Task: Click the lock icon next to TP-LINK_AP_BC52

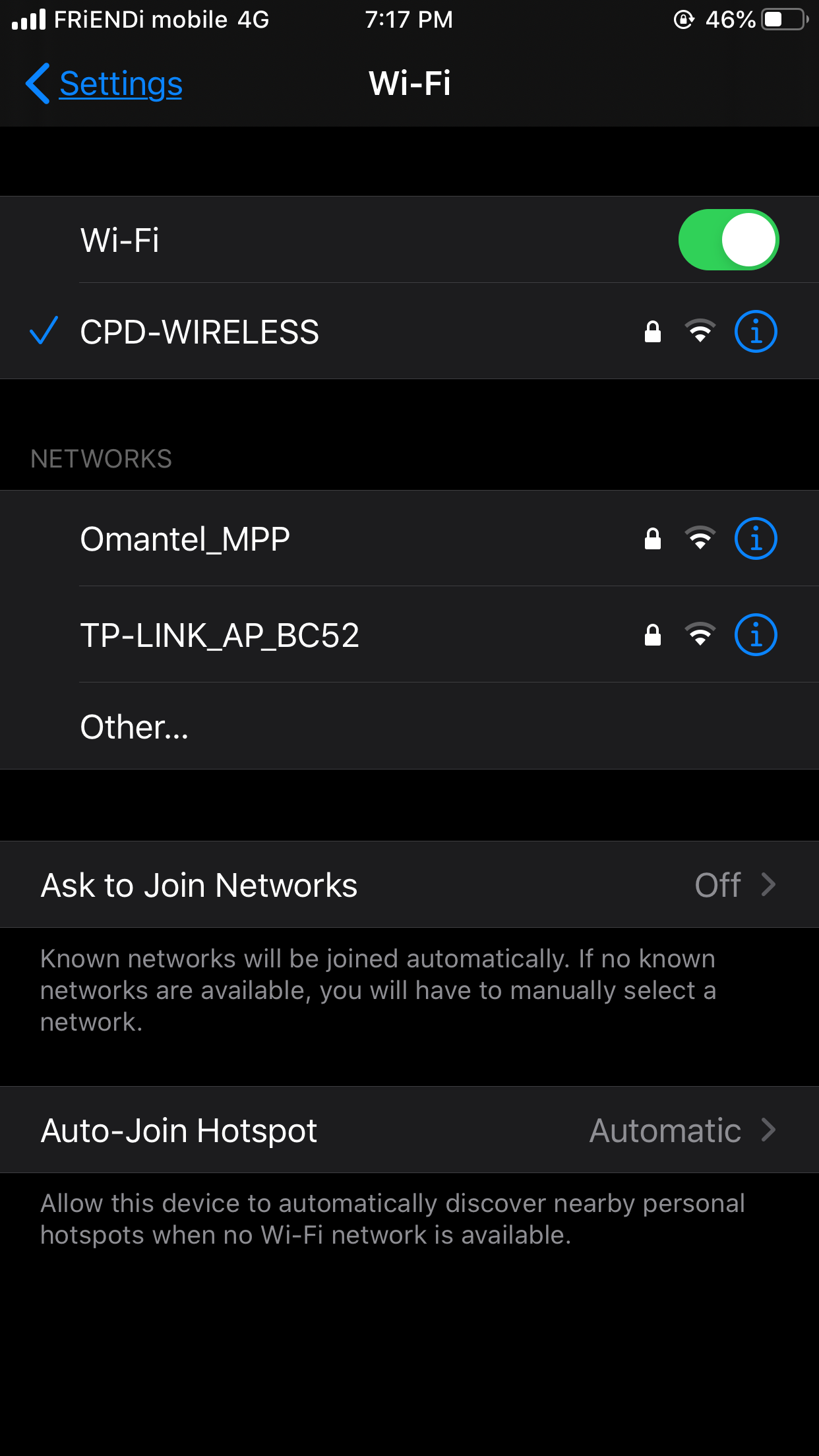Action: [652, 635]
